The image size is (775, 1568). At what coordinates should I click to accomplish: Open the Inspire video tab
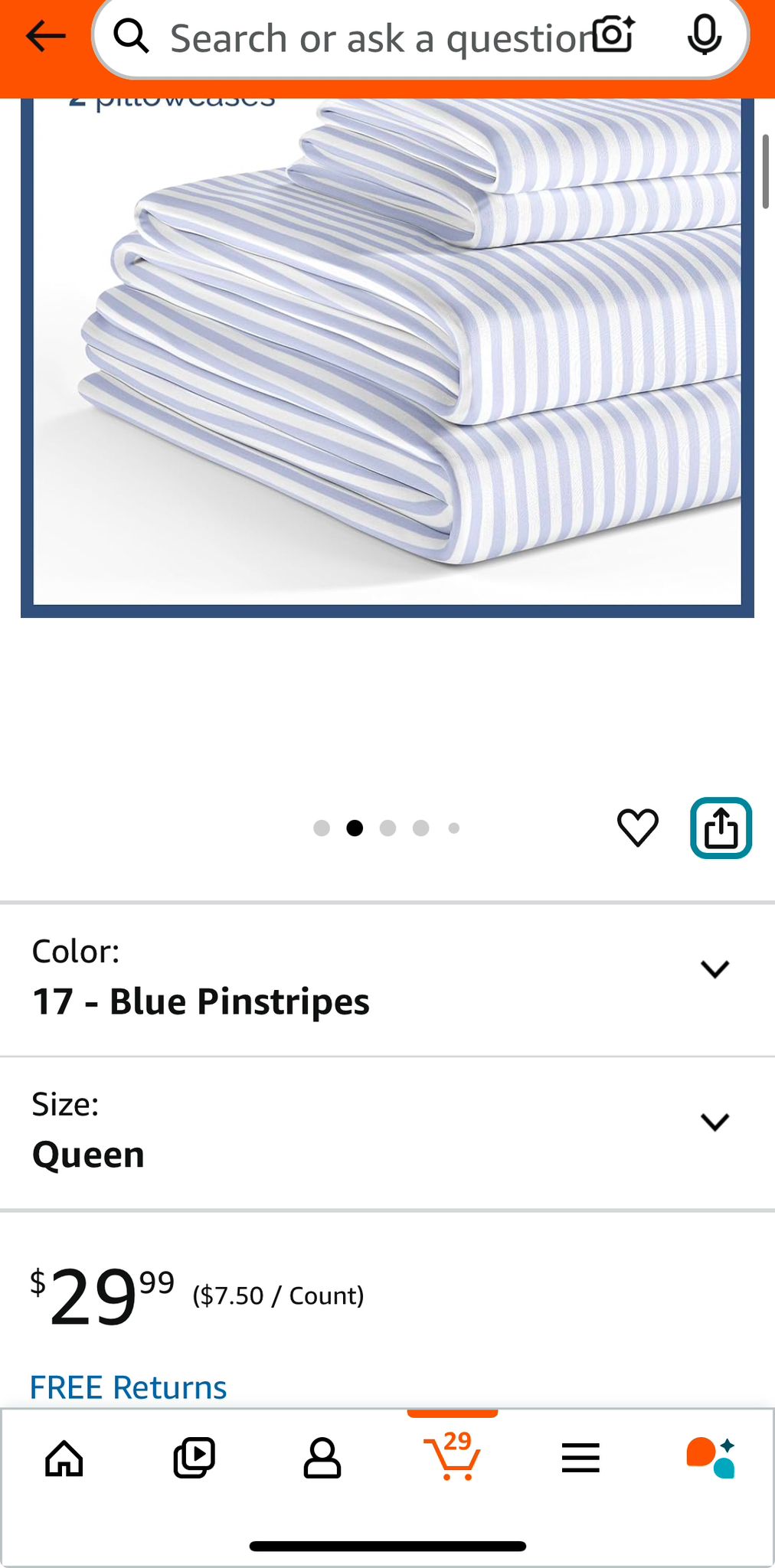click(x=194, y=1458)
